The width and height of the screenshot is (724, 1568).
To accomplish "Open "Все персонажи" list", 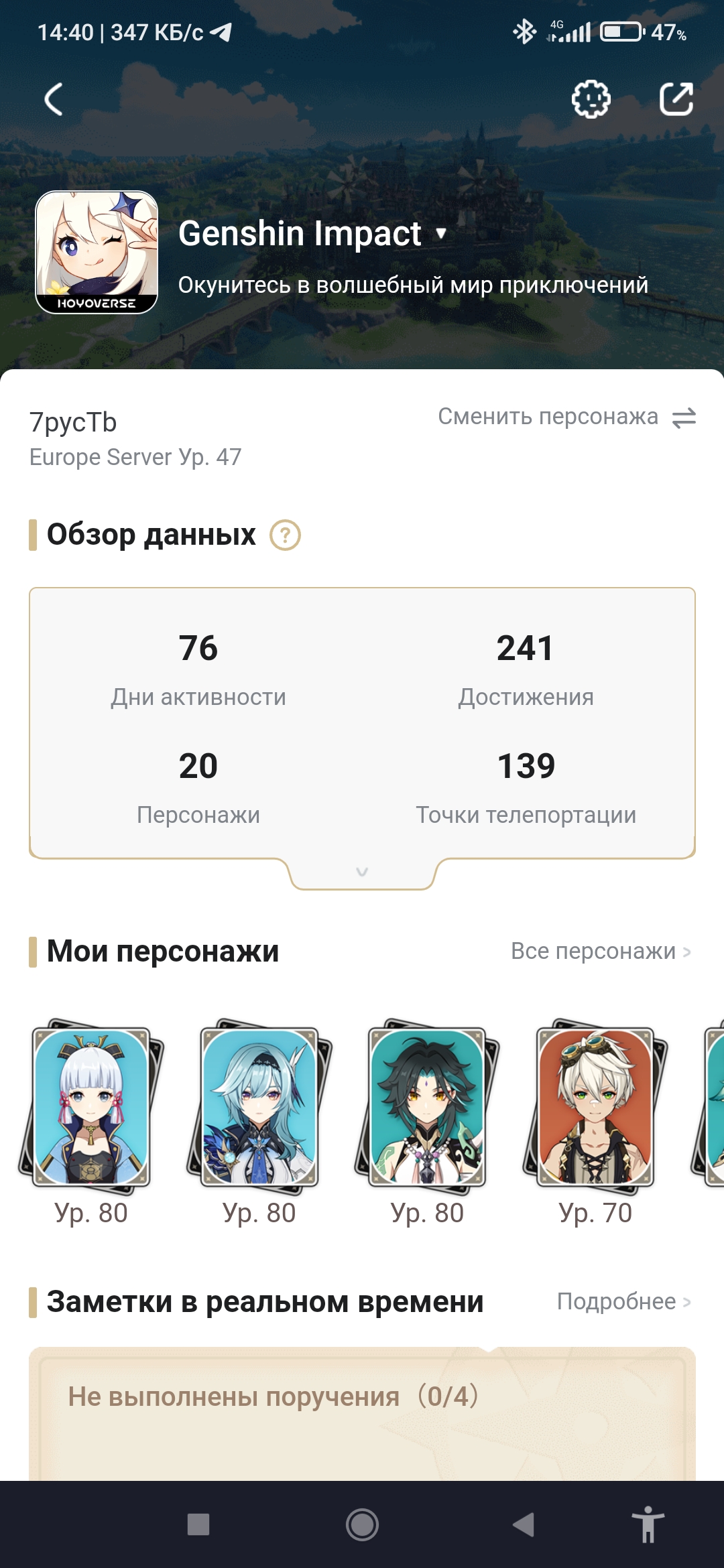I will [601, 951].
